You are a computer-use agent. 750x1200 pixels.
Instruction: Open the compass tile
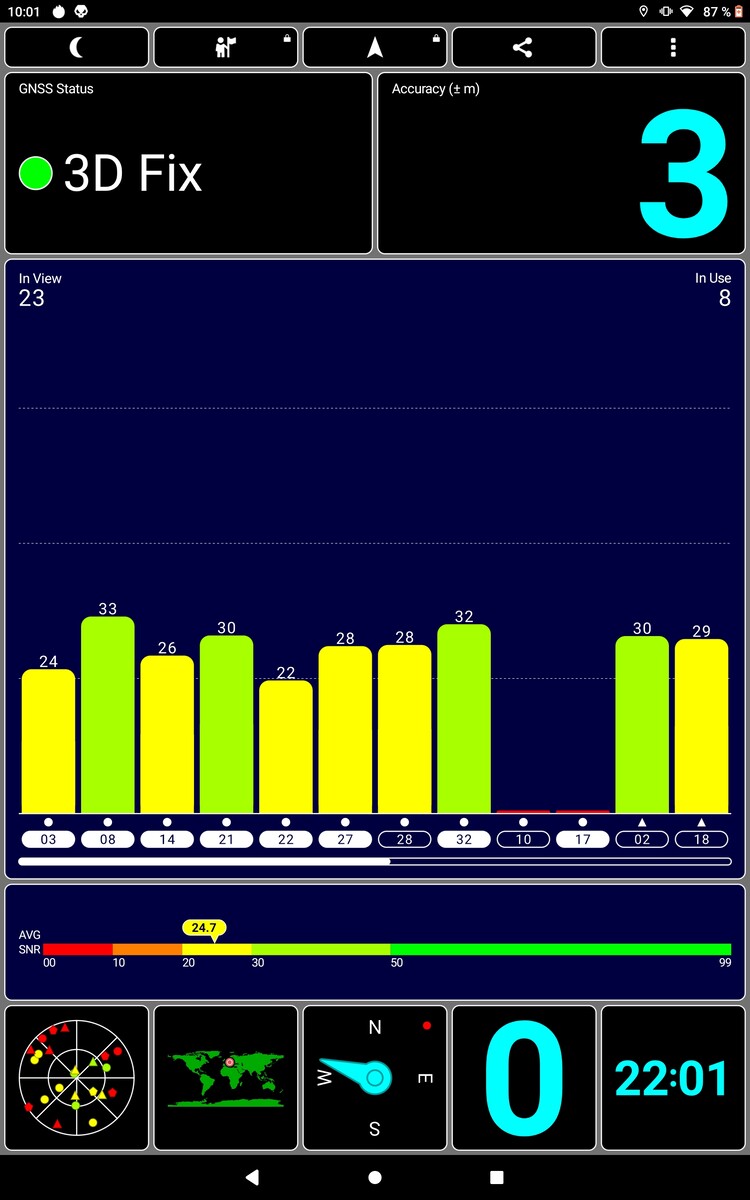pyautogui.click(x=375, y=1077)
